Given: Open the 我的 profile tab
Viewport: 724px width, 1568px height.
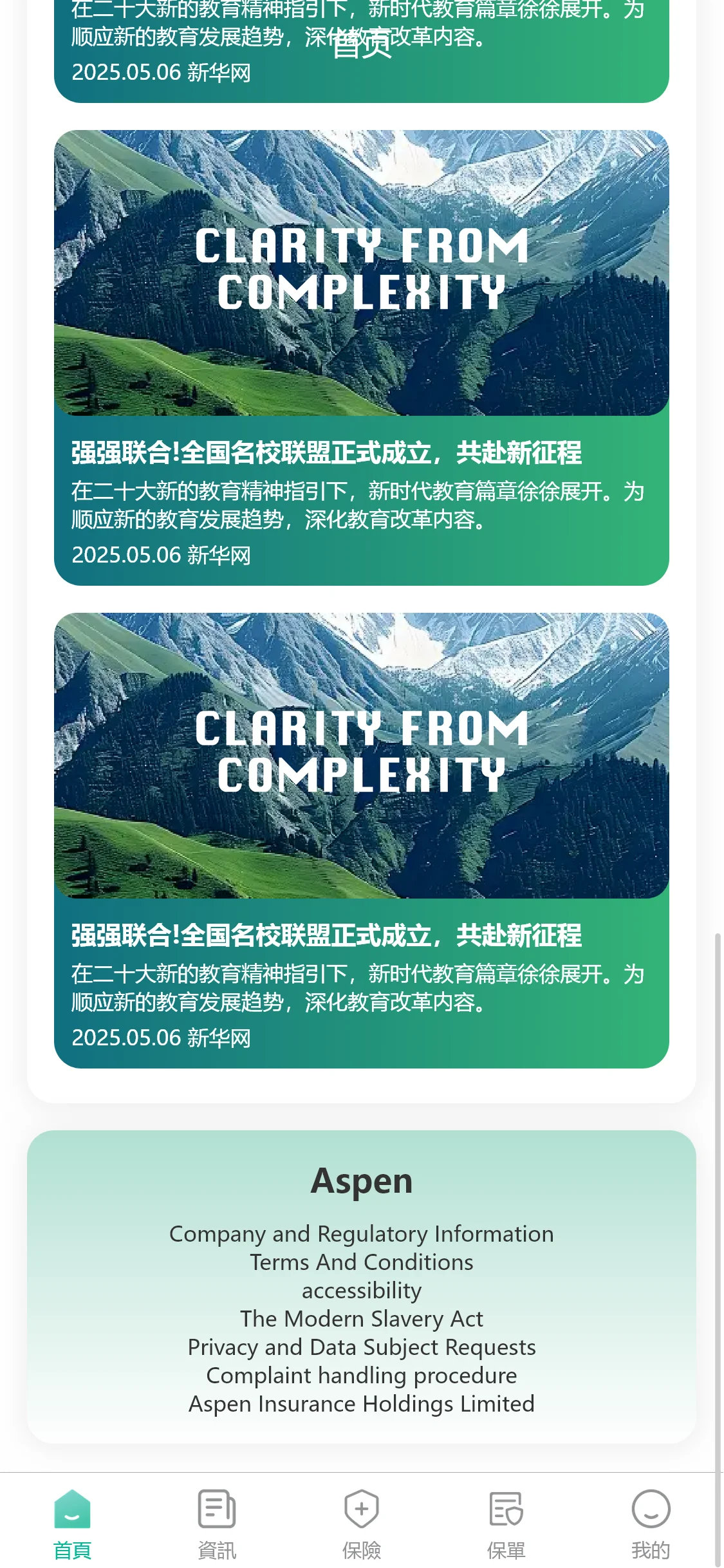Looking at the screenshot, I should 651,1523.
